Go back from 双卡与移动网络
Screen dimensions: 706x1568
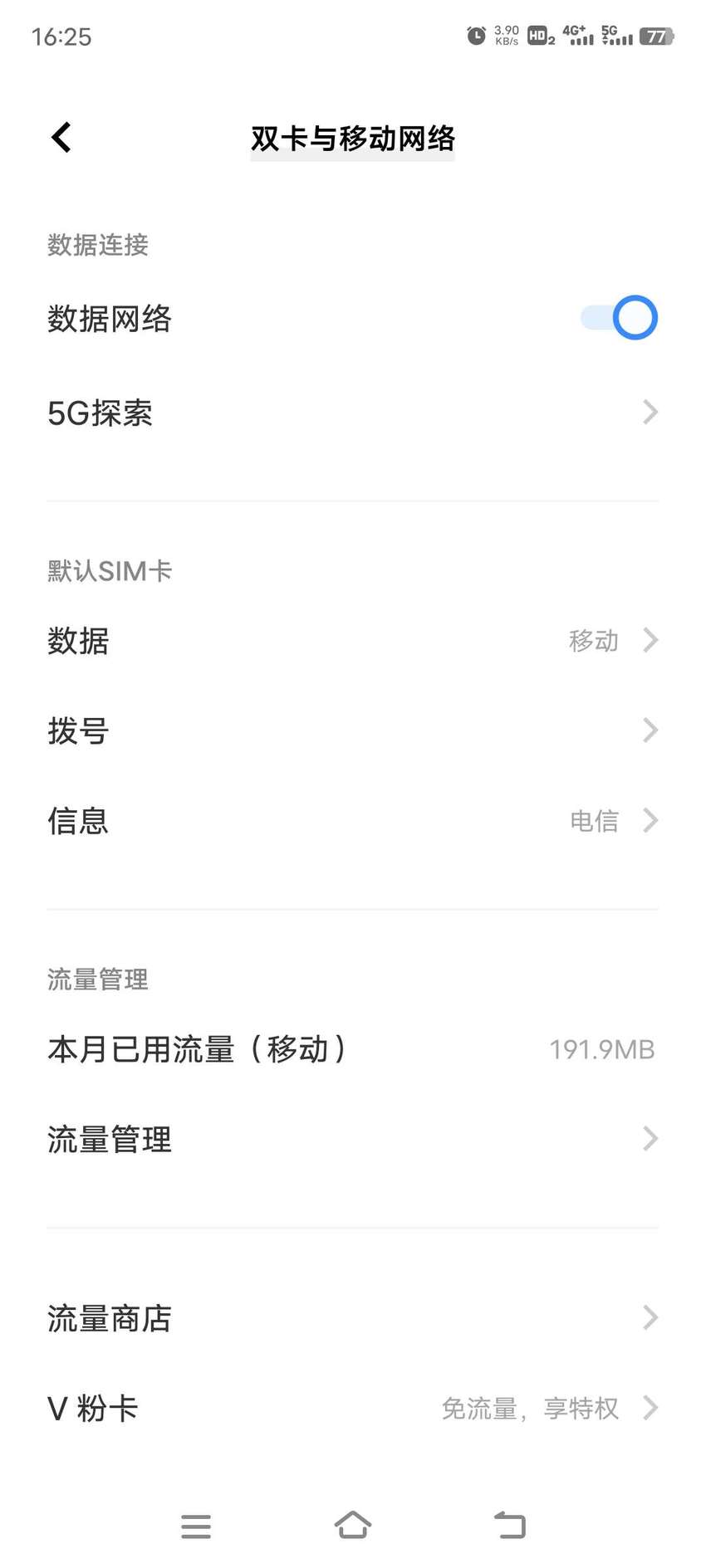[x=61, y=138]
